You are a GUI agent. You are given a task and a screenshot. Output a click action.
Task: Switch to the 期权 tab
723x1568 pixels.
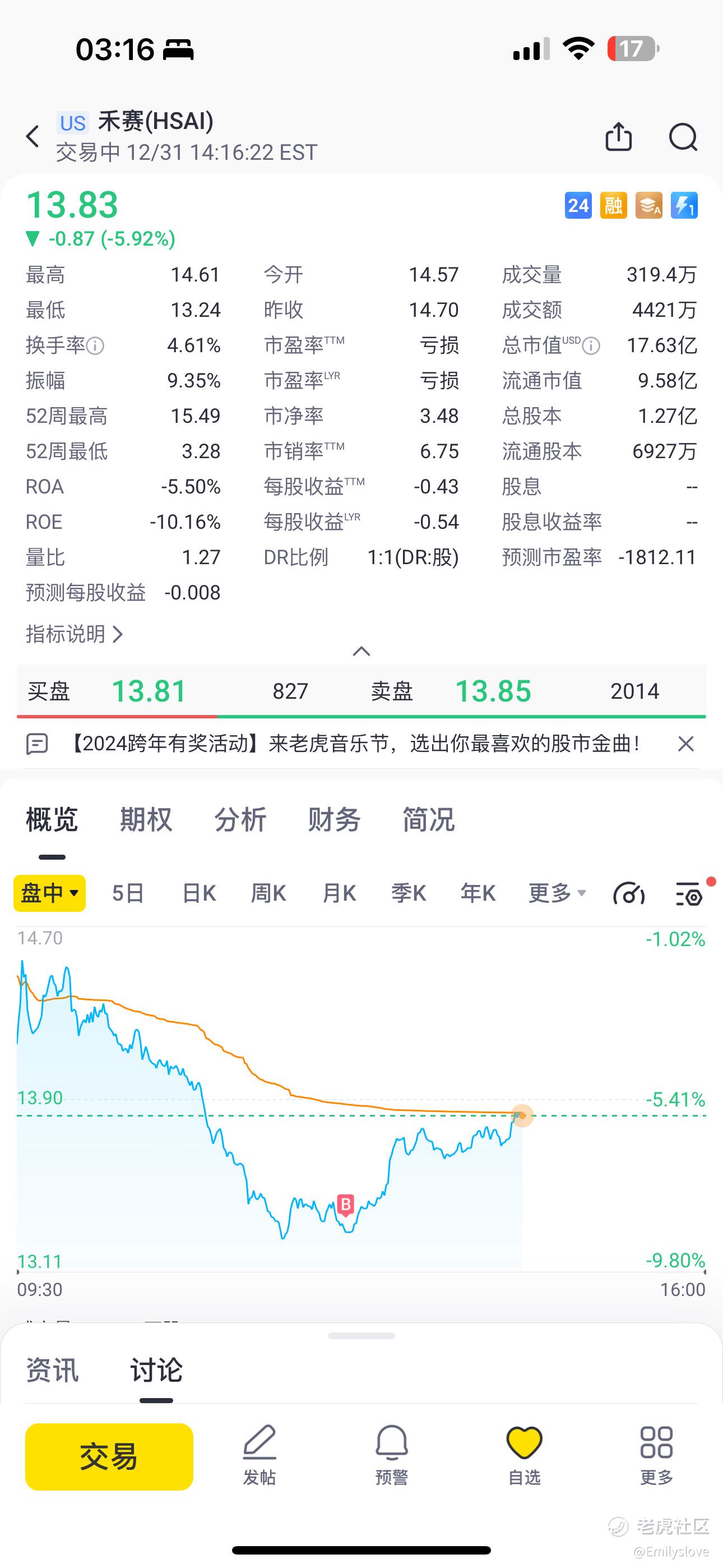[x=146, y=820]
